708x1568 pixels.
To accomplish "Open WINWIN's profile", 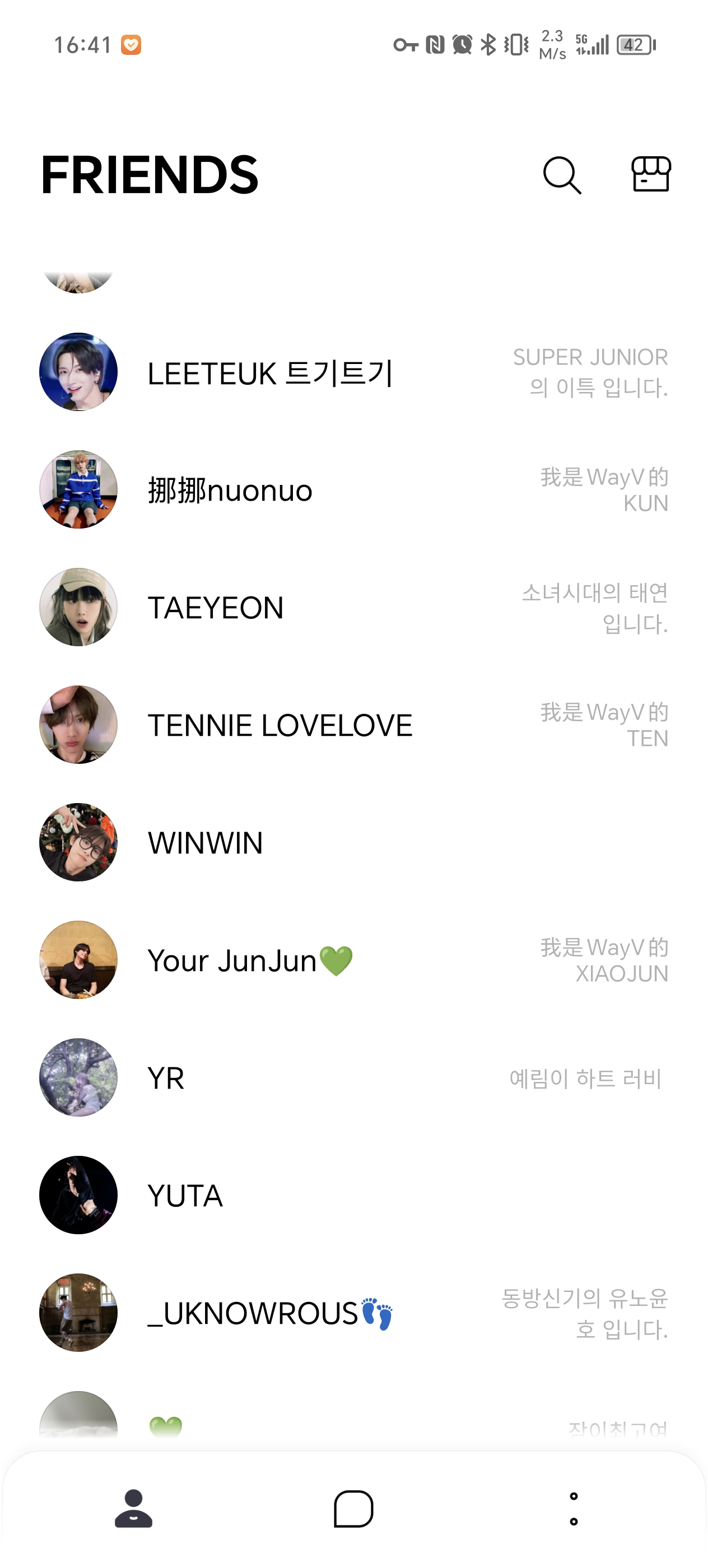I will [x=205, y=843].
